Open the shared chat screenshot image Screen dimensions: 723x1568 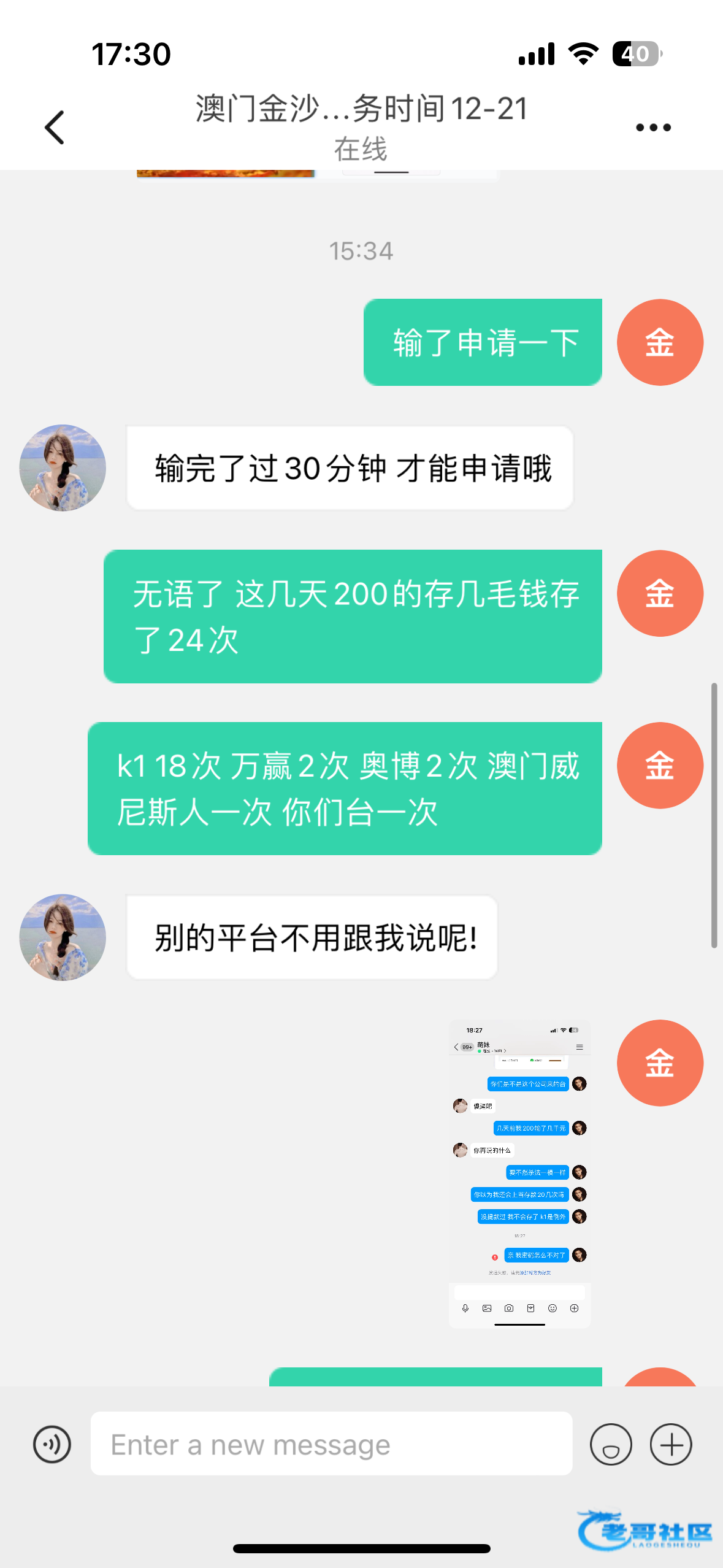click(519, 1174)
